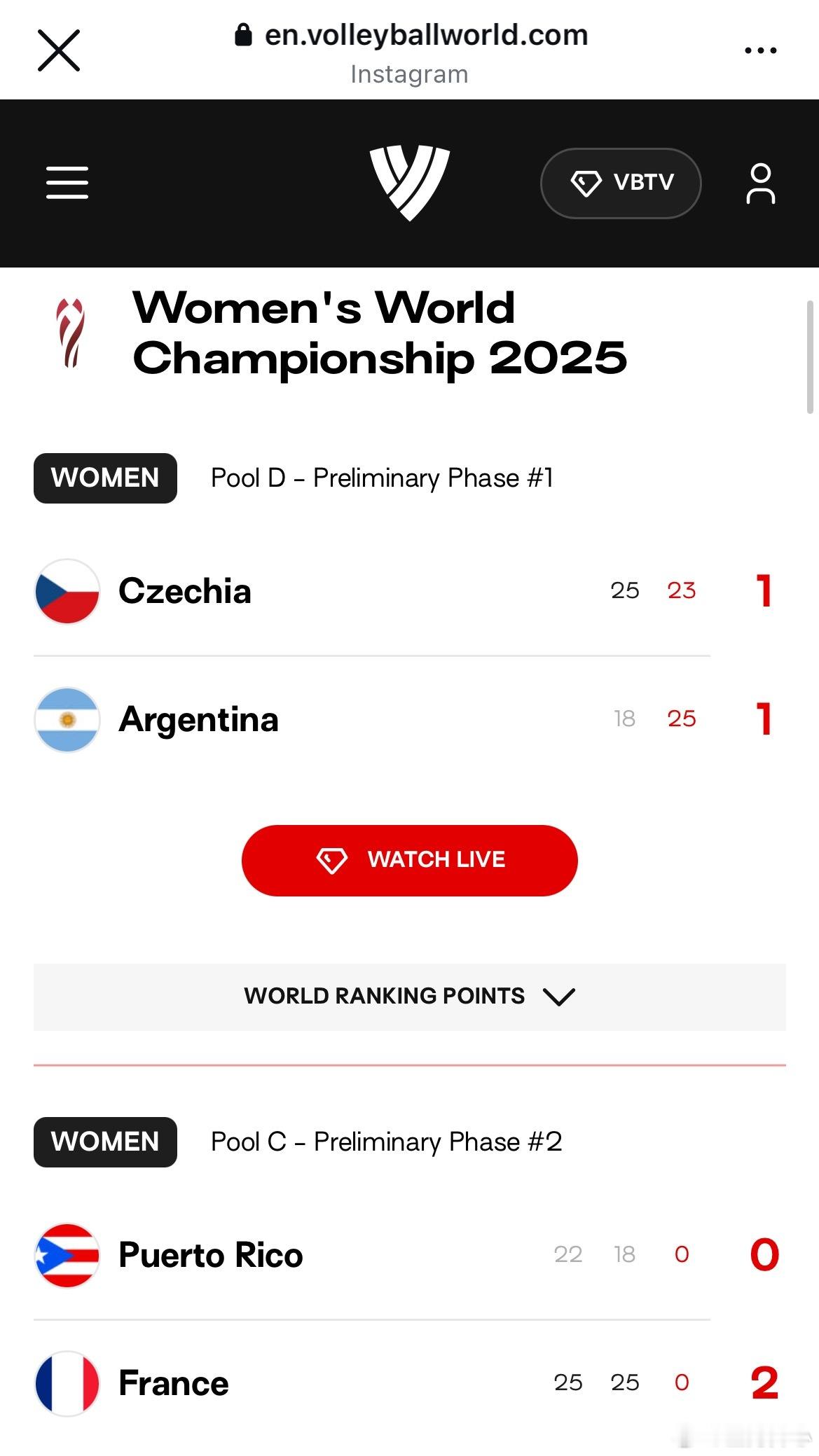819x1456 pixels.
Task: Go to Volleyball World home logo
Action: tap(410, 183)
